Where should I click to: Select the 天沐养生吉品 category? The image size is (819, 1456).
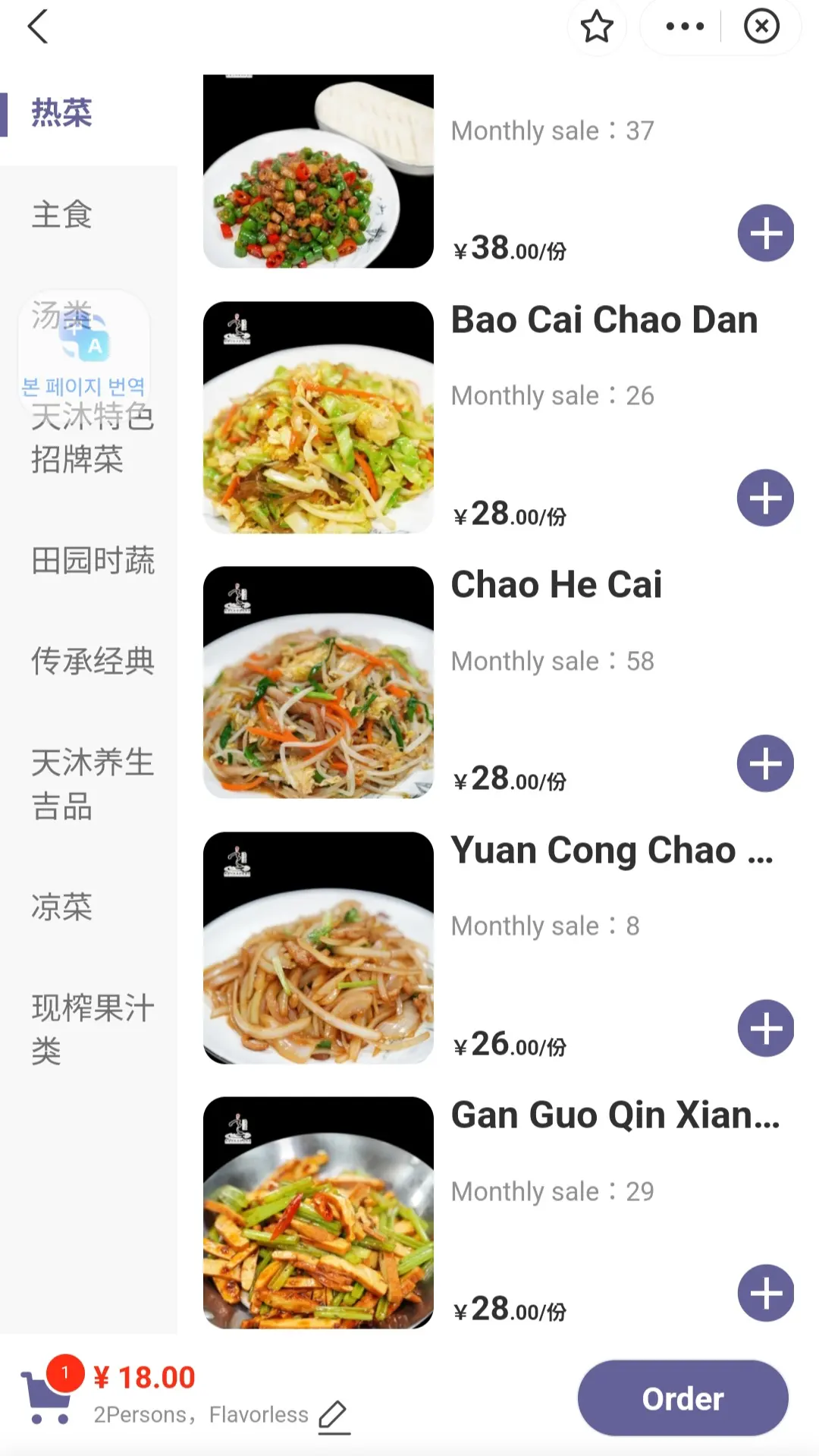point(93,784)
